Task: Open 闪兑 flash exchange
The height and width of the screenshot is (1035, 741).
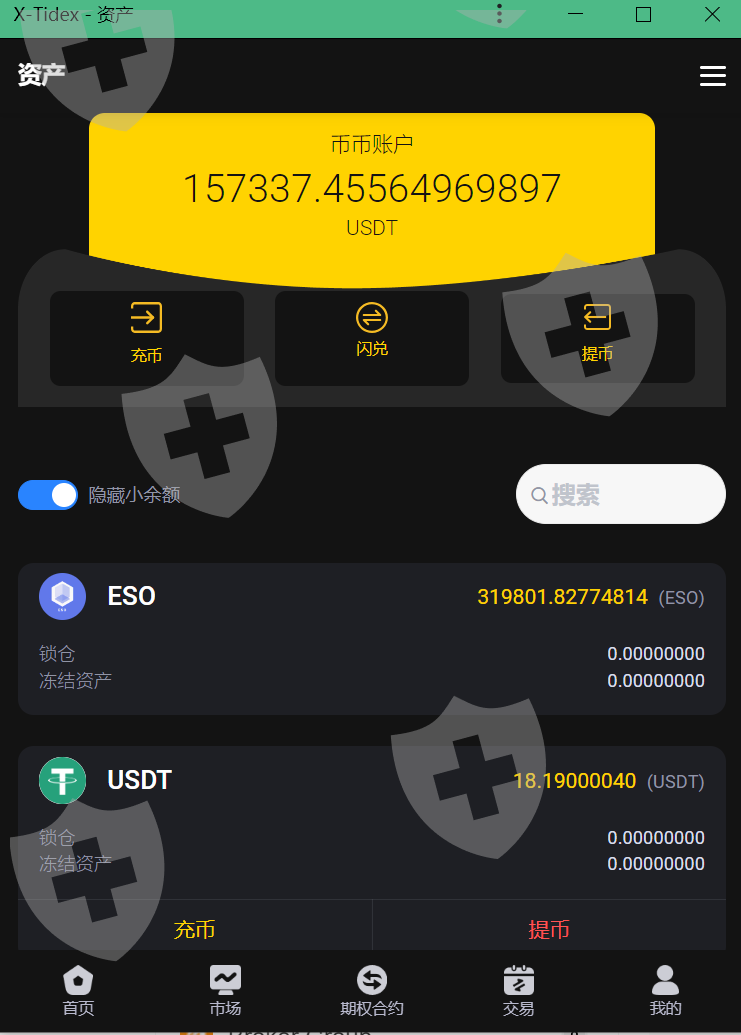Action: click(x=371, y=338)
